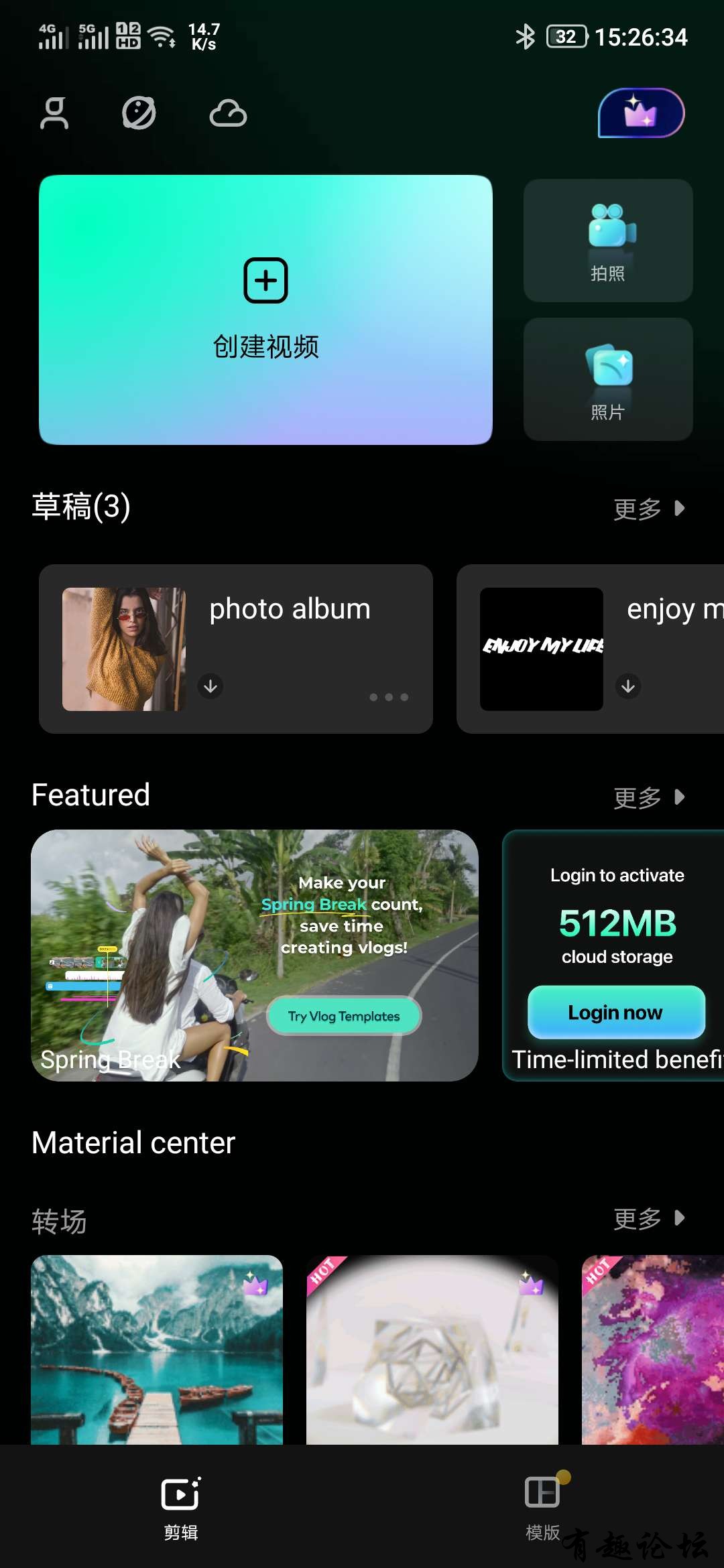Image resolution: width=724 pixels, height=1568 pixels.
Task: Tap the premium crown badge
Action: 641,113
